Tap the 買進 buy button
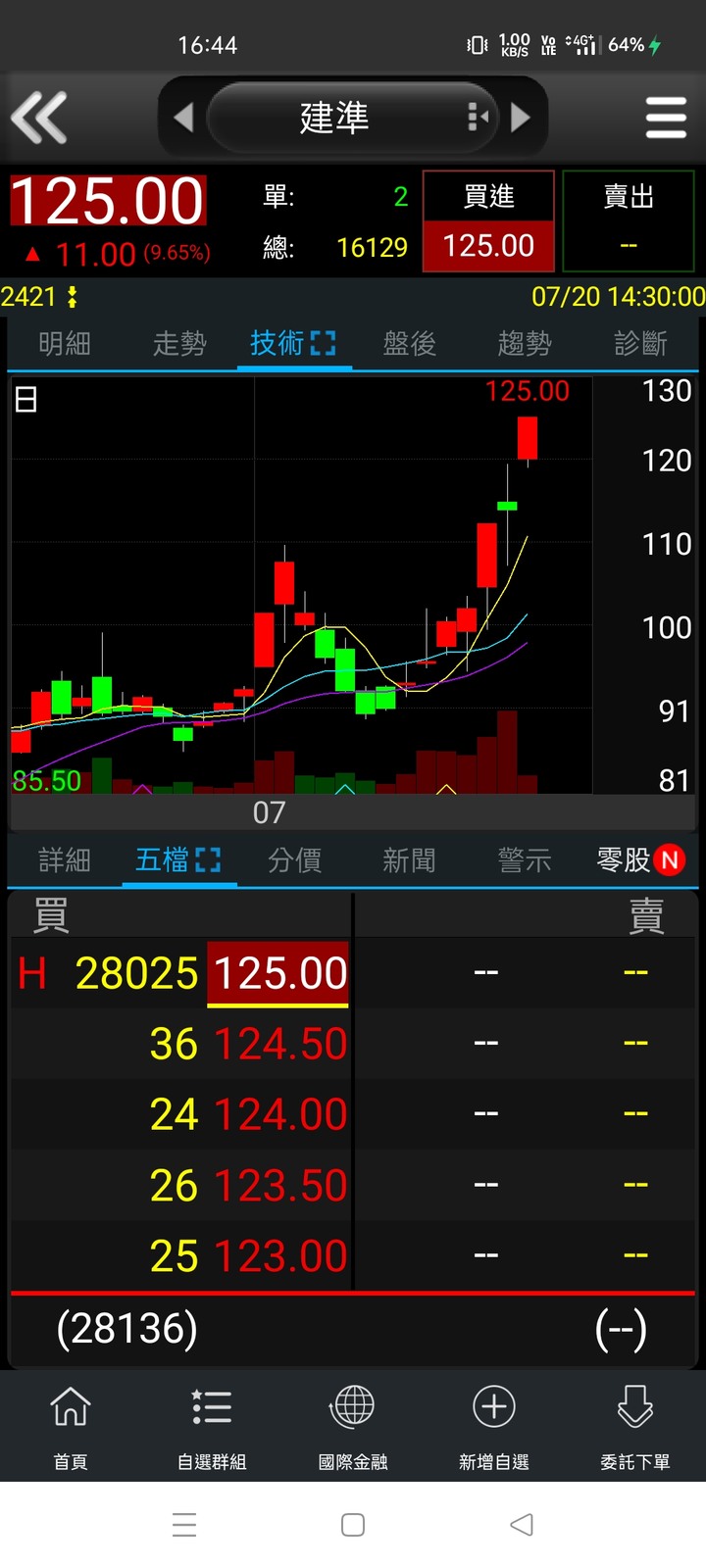Viewport: 706px width, 1568px height. [488, 221]
